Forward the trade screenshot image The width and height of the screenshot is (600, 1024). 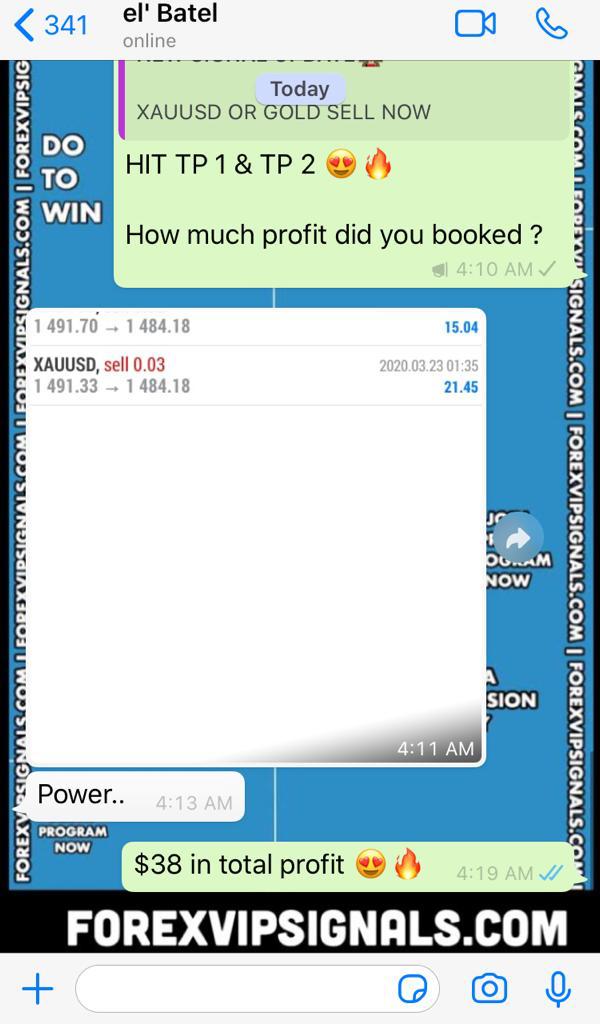518,540
